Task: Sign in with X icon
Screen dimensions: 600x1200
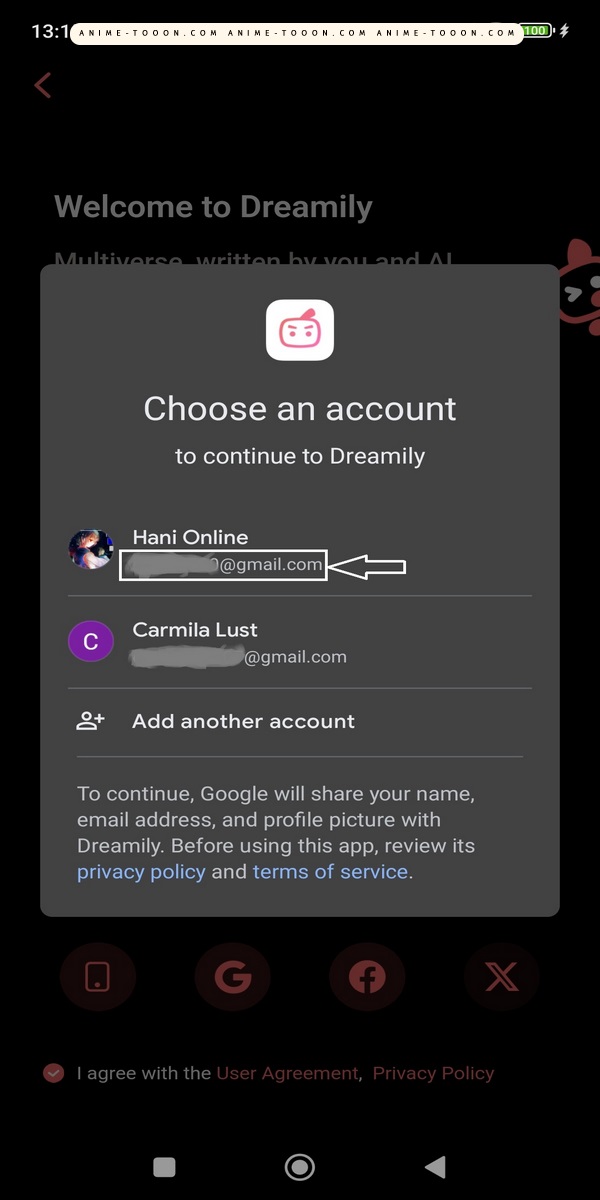Action: click(502, 977)
